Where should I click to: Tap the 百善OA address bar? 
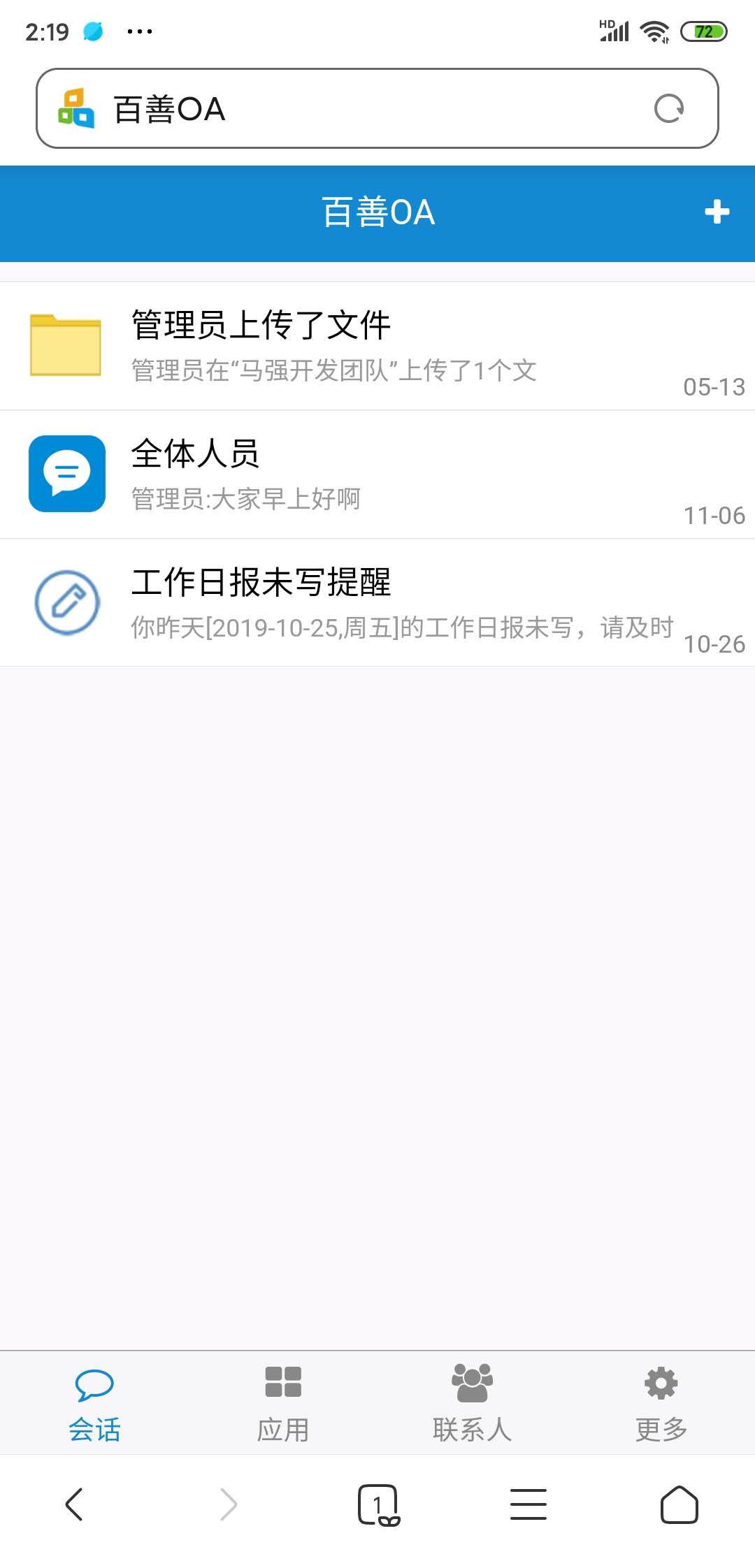point(350,109)
